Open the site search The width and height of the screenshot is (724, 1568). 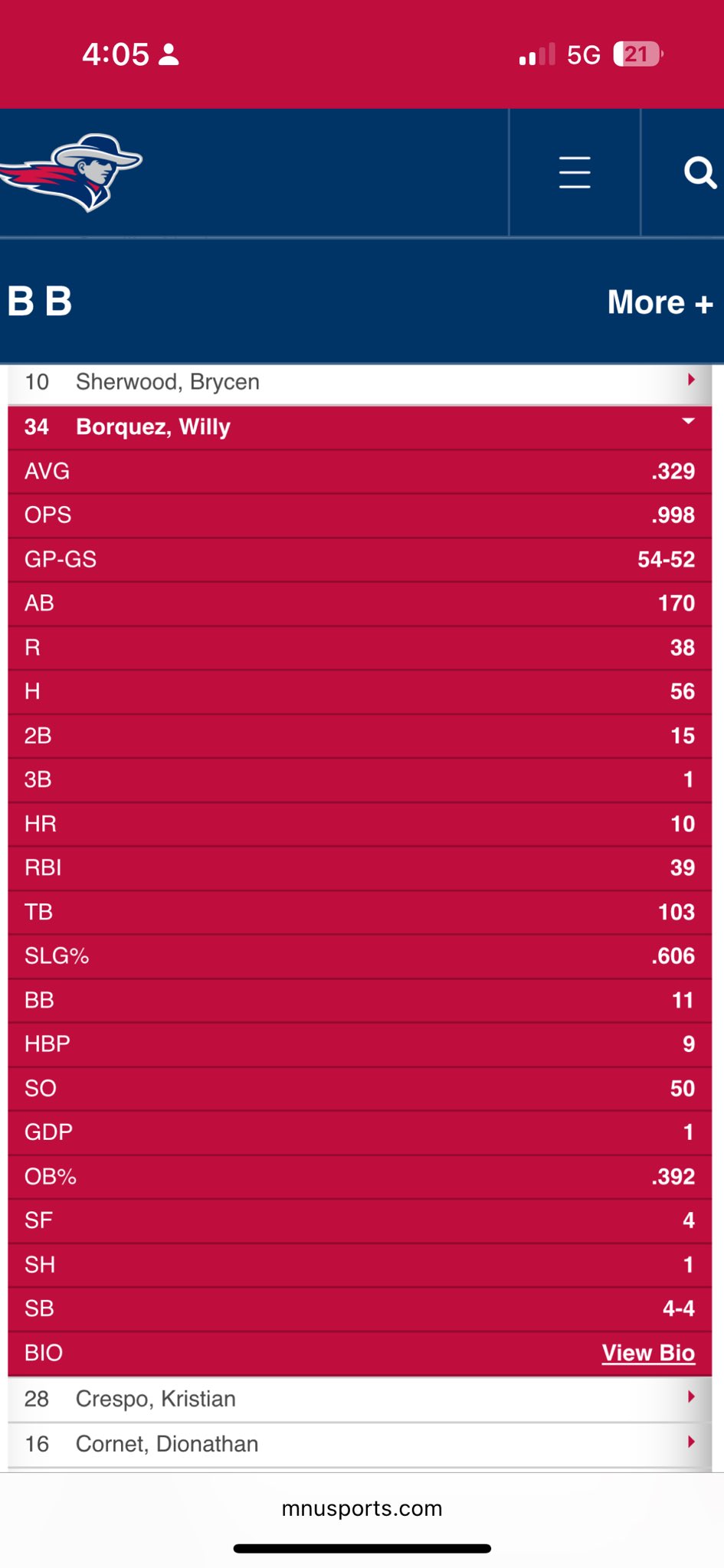tap(699, 172)
